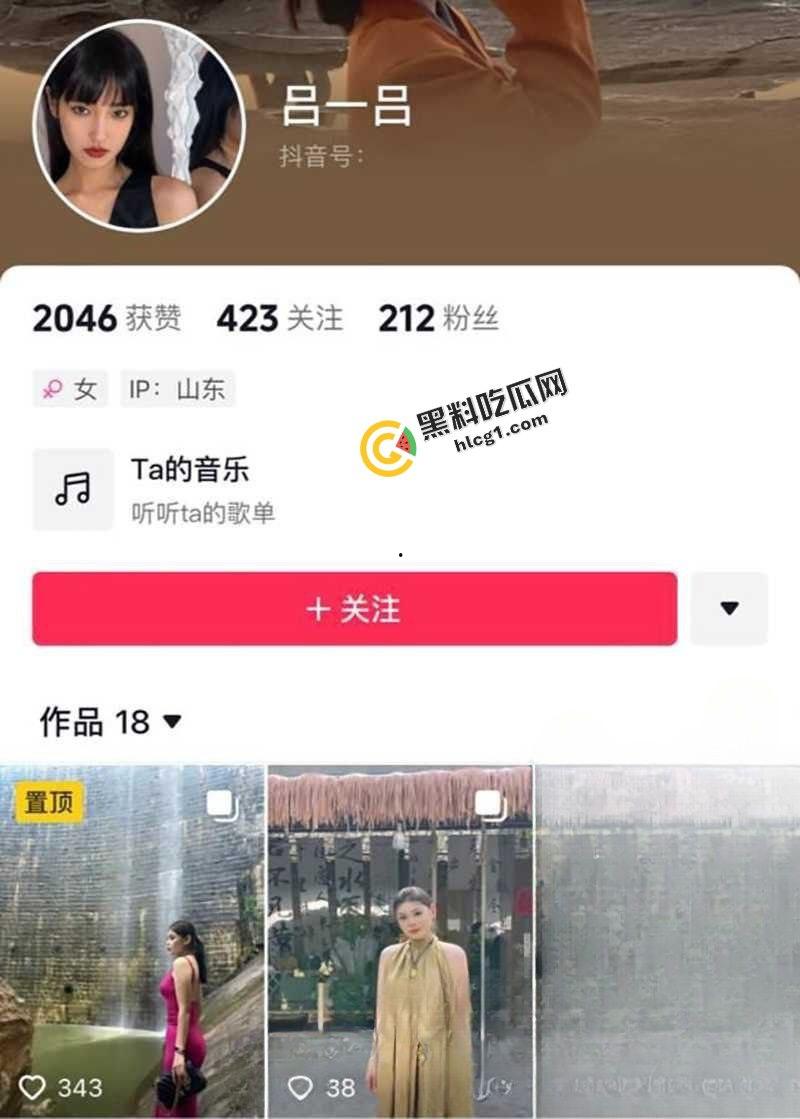800x1119 pixels.
Task: Click the yellow 置顶 pinned badge
Action: [45, 798]
